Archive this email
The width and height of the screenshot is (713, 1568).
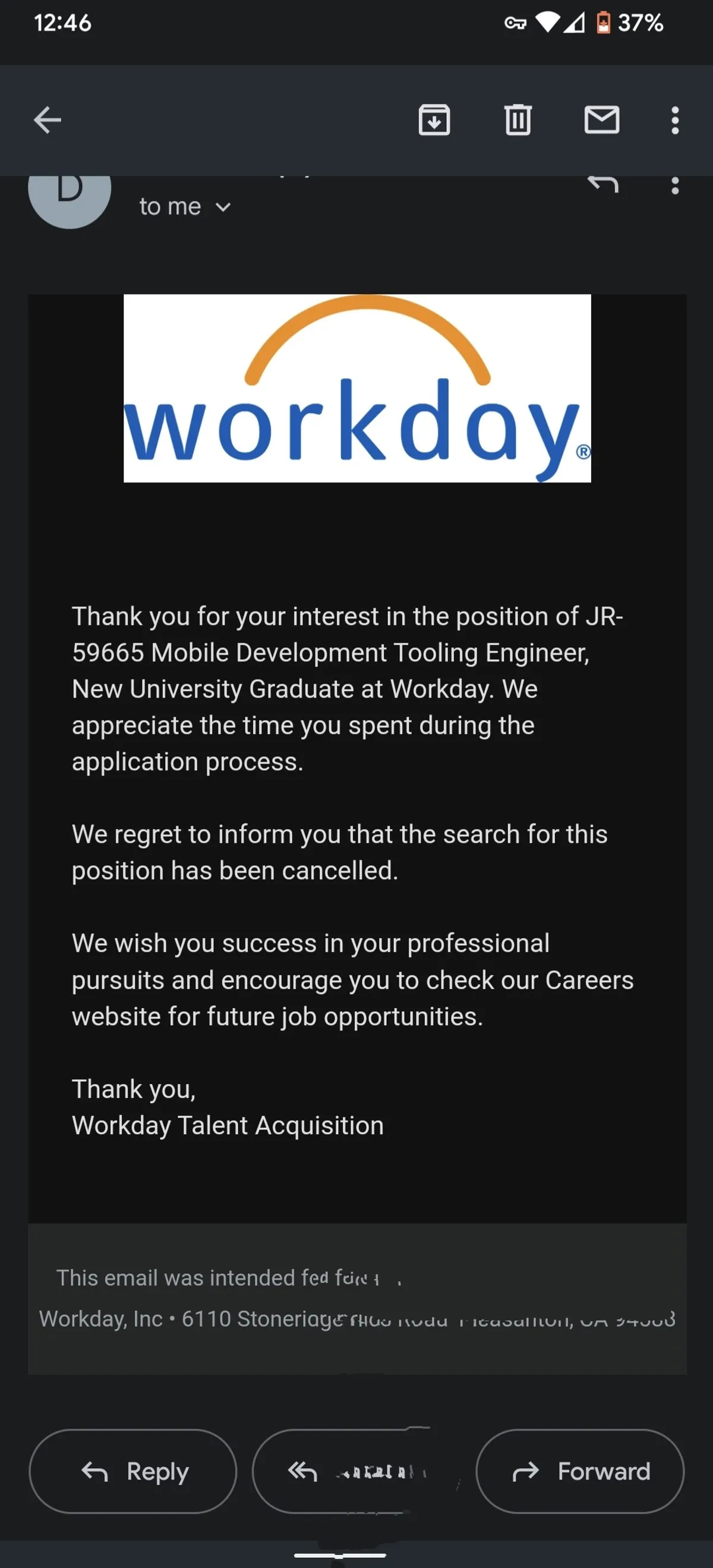(x=434, y=120)
